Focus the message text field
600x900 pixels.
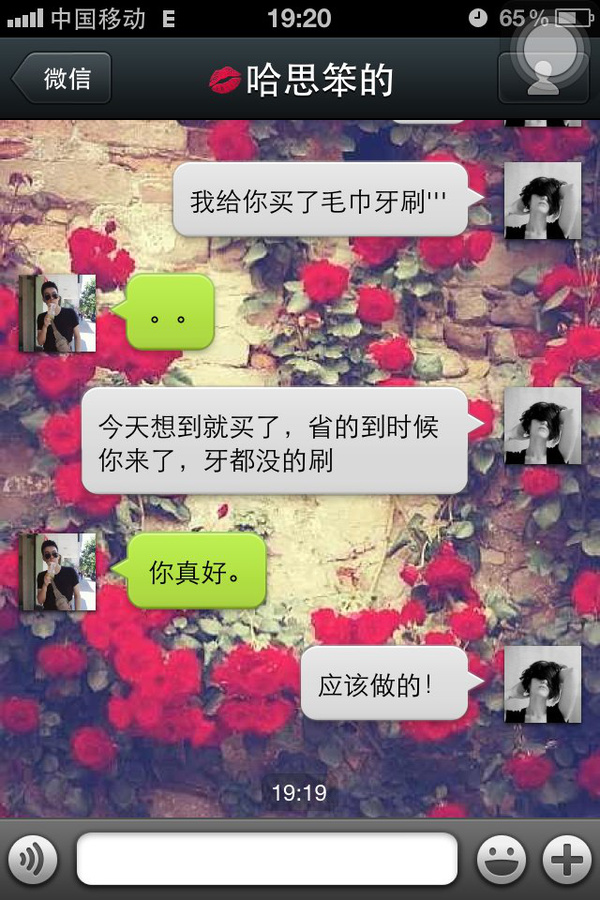point(267,859)
